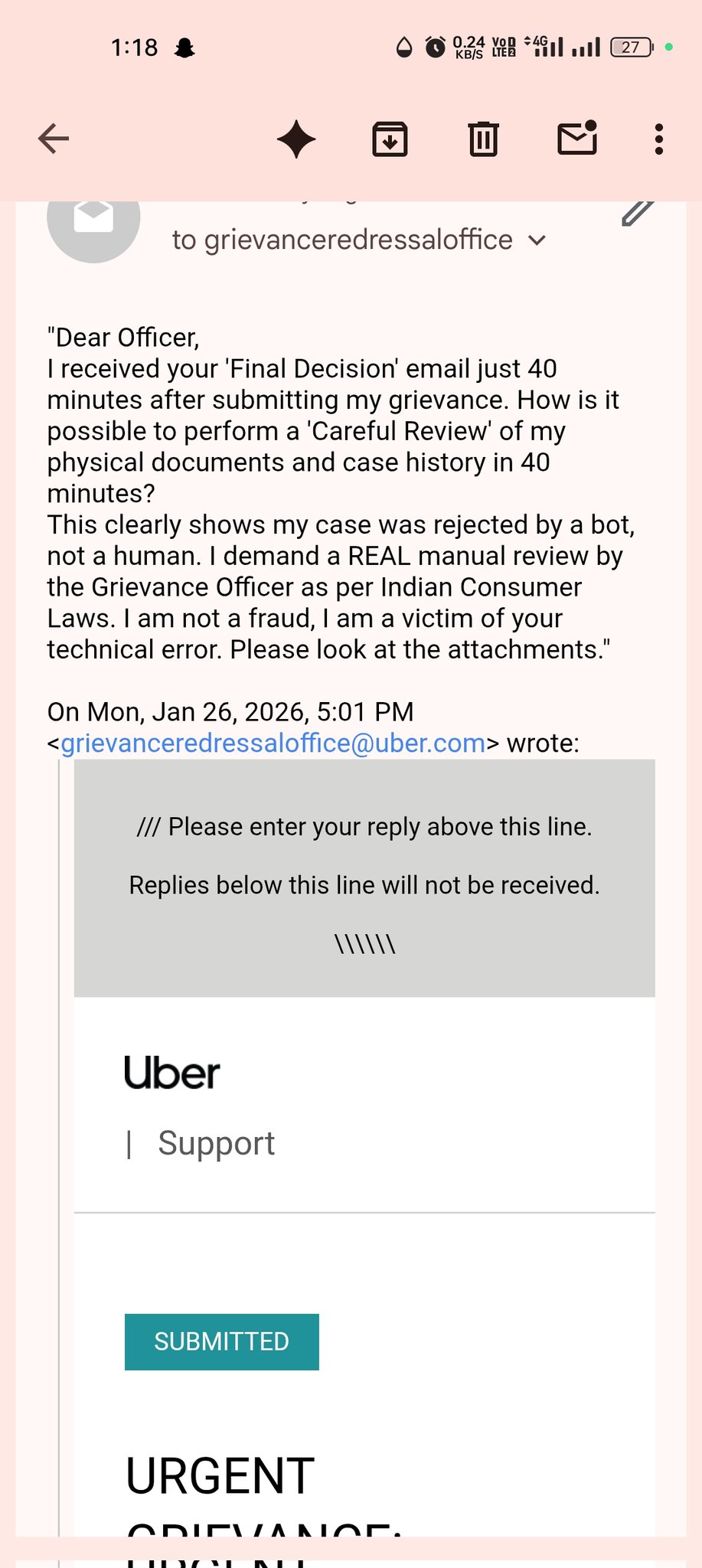Viewport: 702px width, 1568px height.
Task: Expand recipient details next to grievanceredressaloffice
Action: click(537, 240)
